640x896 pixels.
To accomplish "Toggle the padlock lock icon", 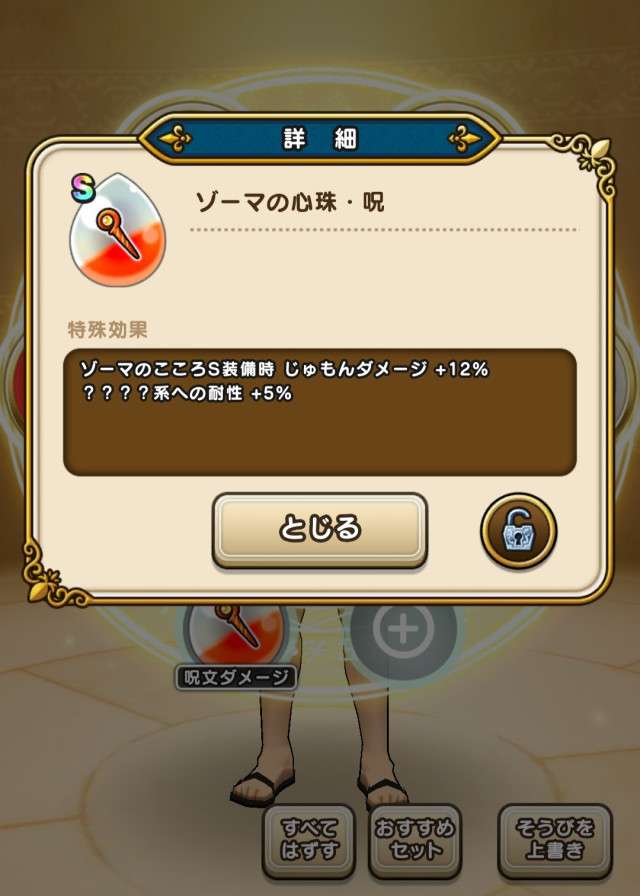I will tap(518, 530).
